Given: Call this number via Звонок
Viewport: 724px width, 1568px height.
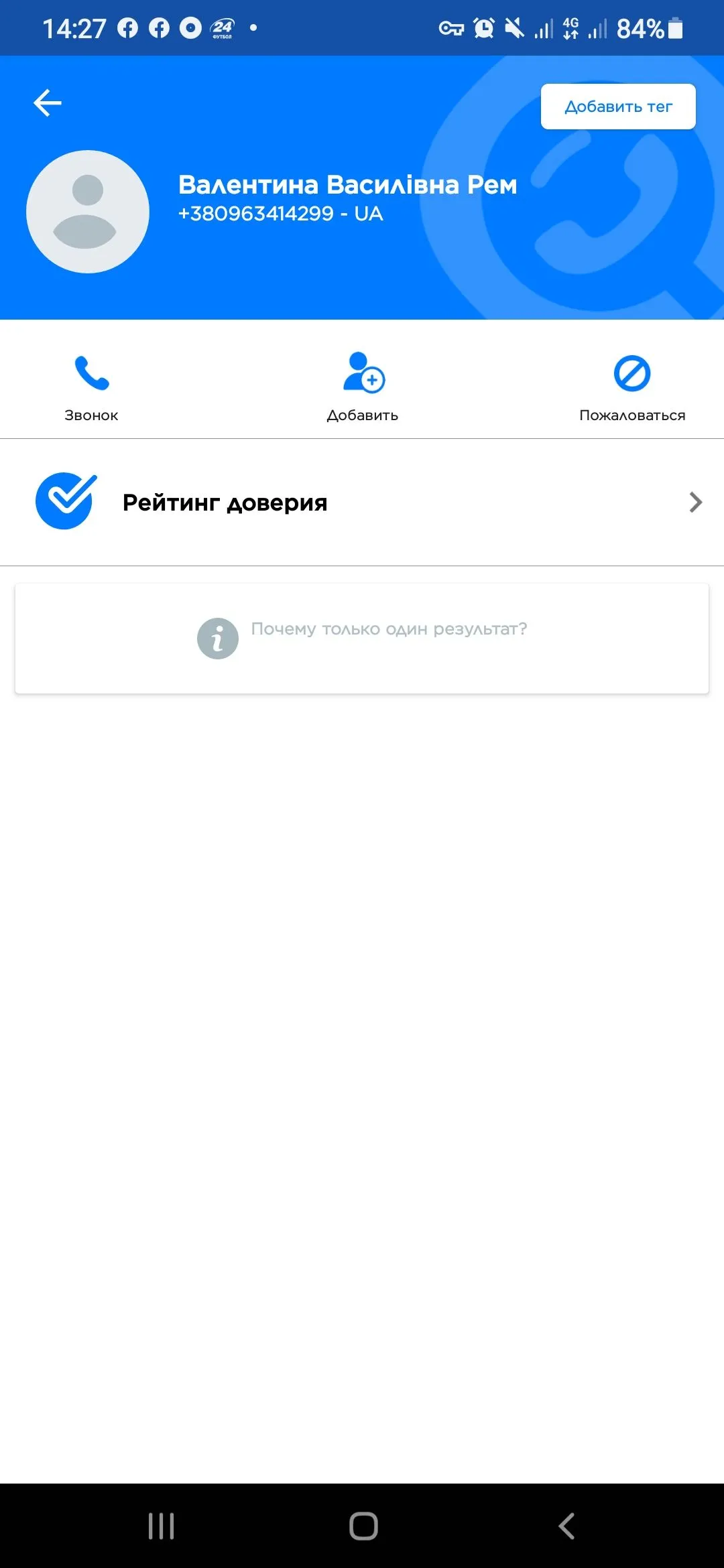Looking at the screenshot, I should (x=91, y=387).
